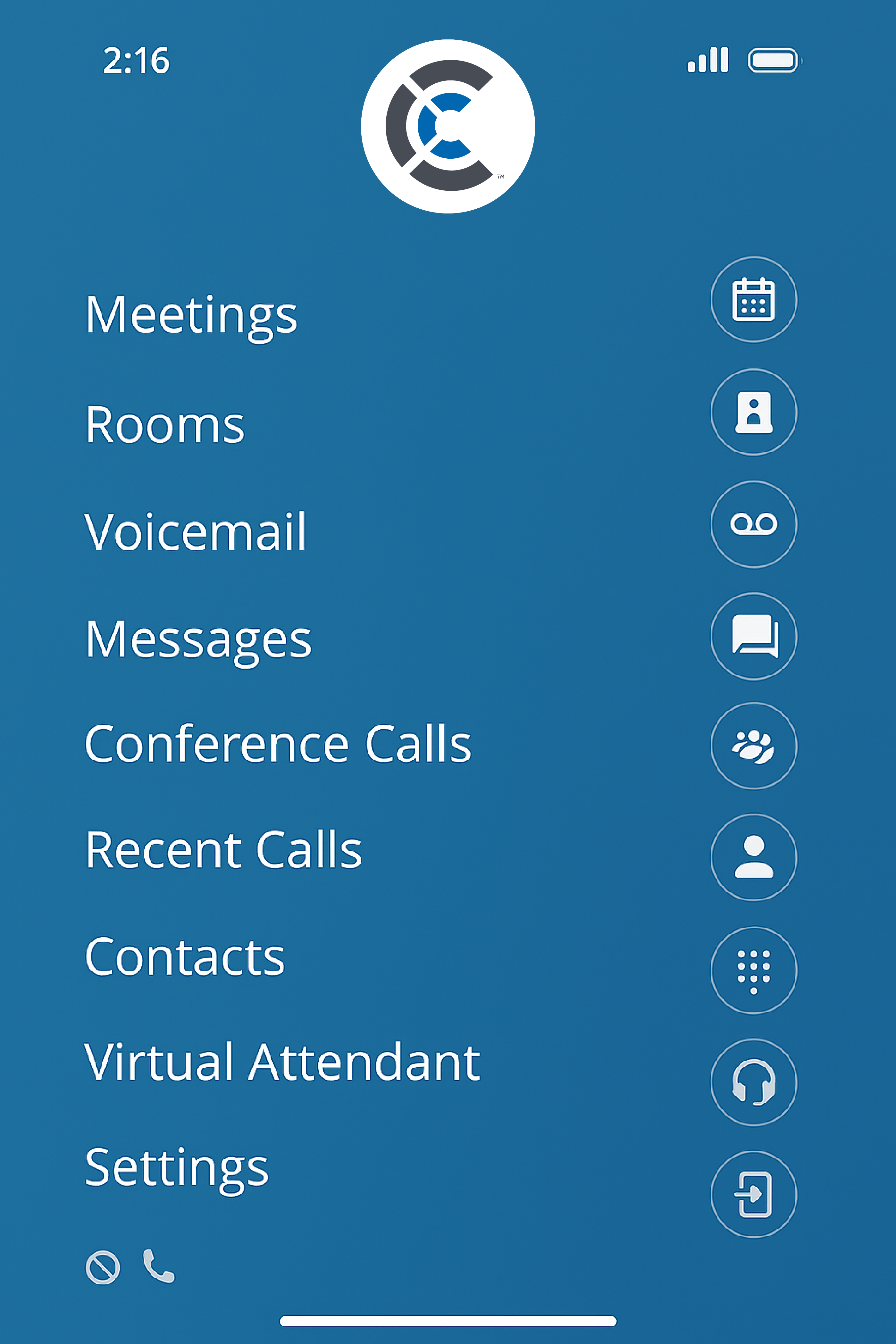Tap the voicemail tape icon button

tap(754, 524)
